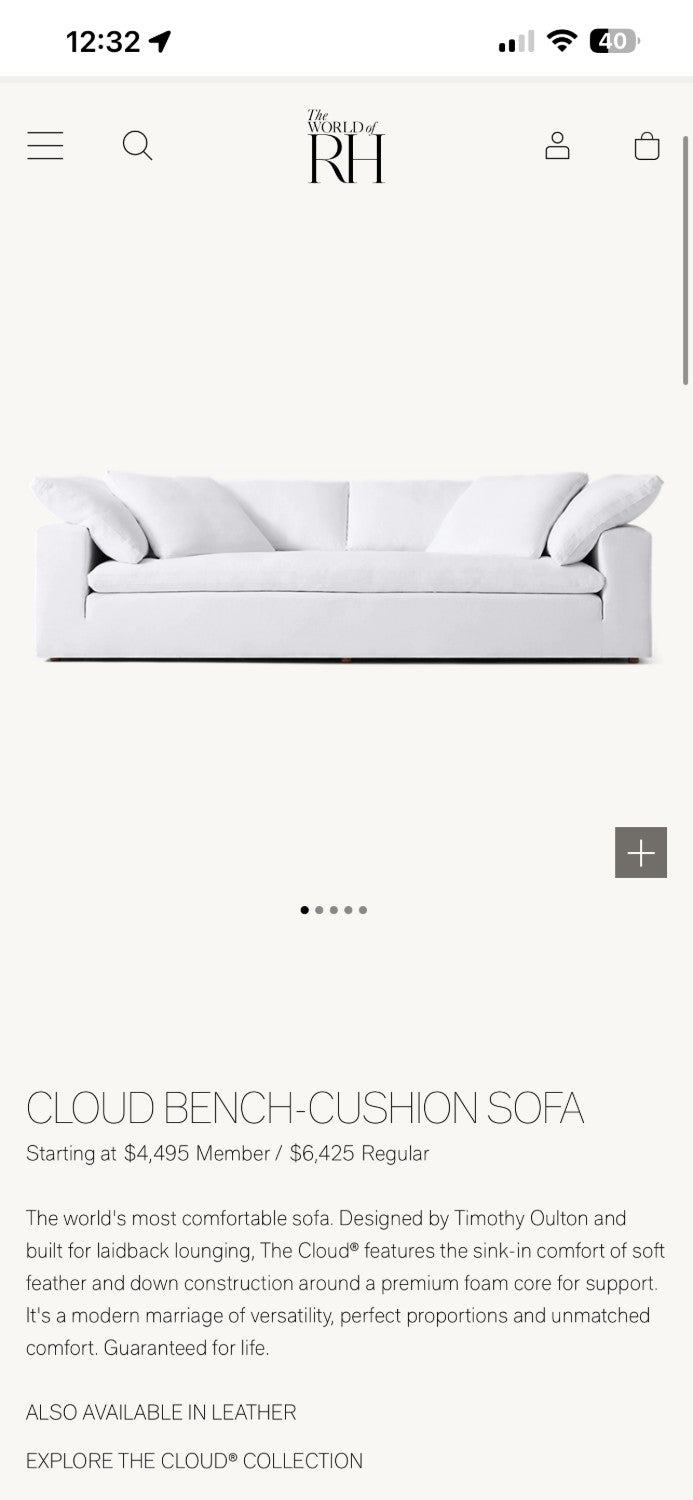Viewport: 693px width, 1500px height.
Task: View the shopping cart bag
Action: point(647,146)
